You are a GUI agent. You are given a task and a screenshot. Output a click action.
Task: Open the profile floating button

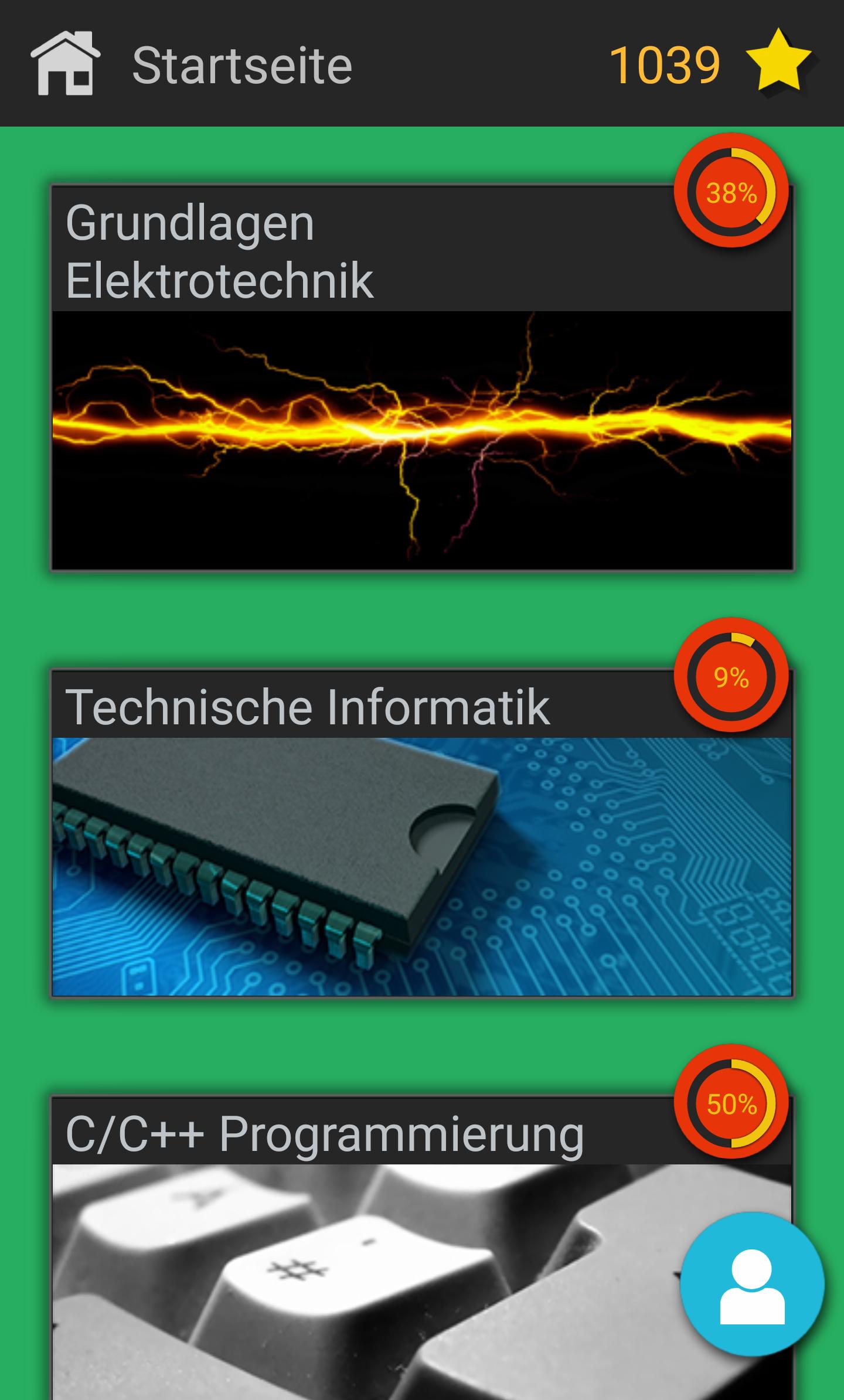(752, 1283)
